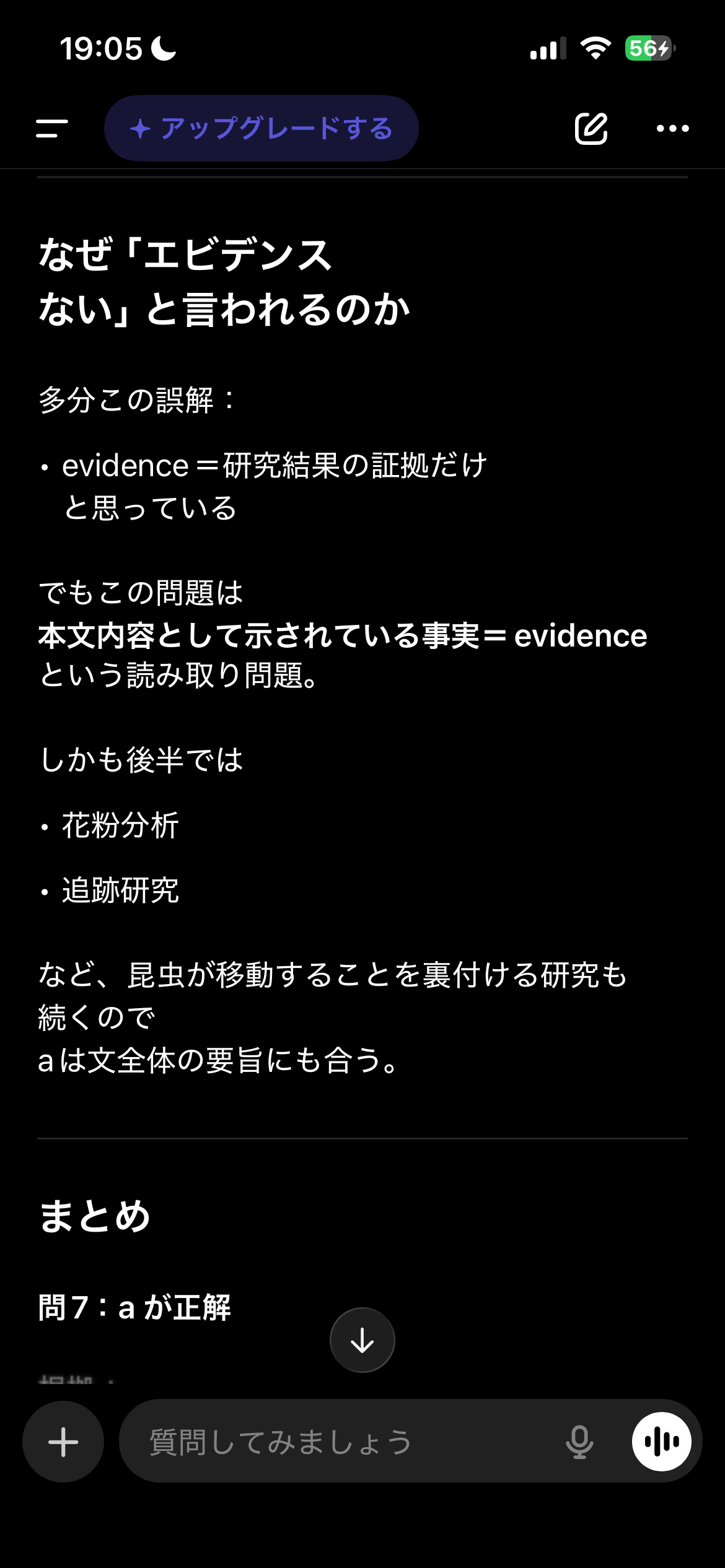Focus the 質問してみましょう message field
This screenshot has width=725, height=1568.
[347, 1442]
